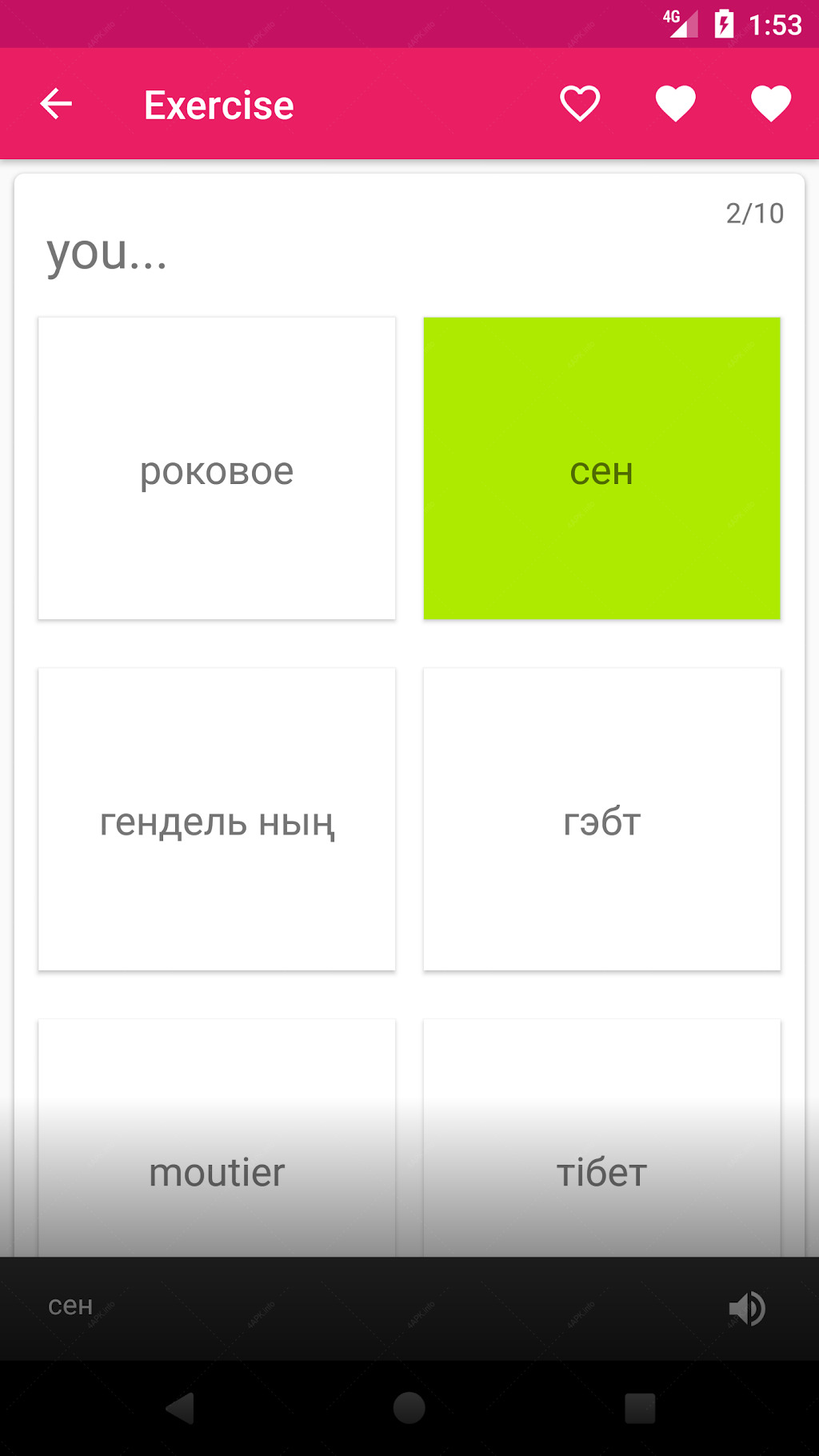Choose the highlighted 'сен' answer card

point(601,468)
